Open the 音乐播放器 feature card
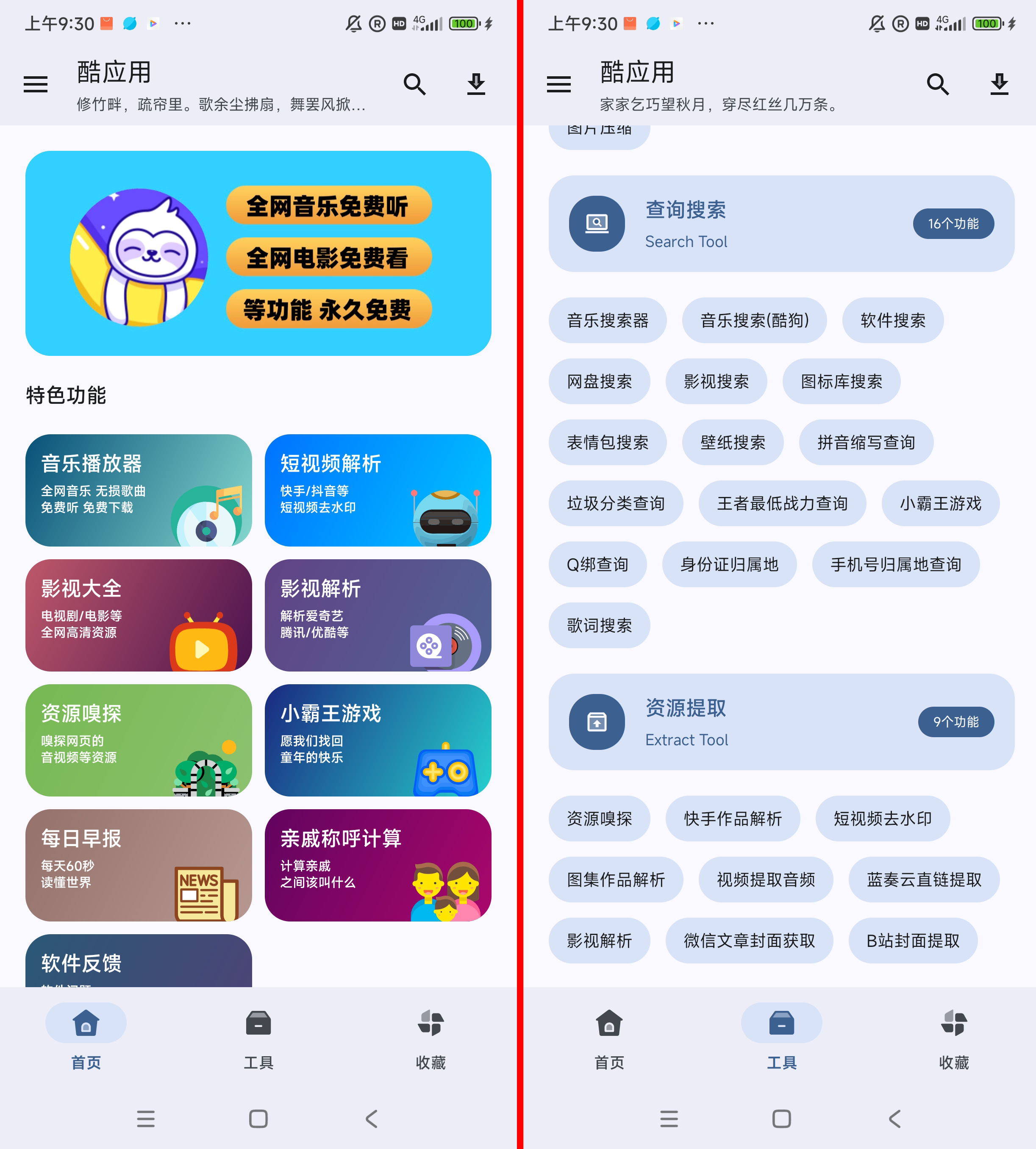Viewport: 1036px width, 1149px height. [x=138, y=490]
